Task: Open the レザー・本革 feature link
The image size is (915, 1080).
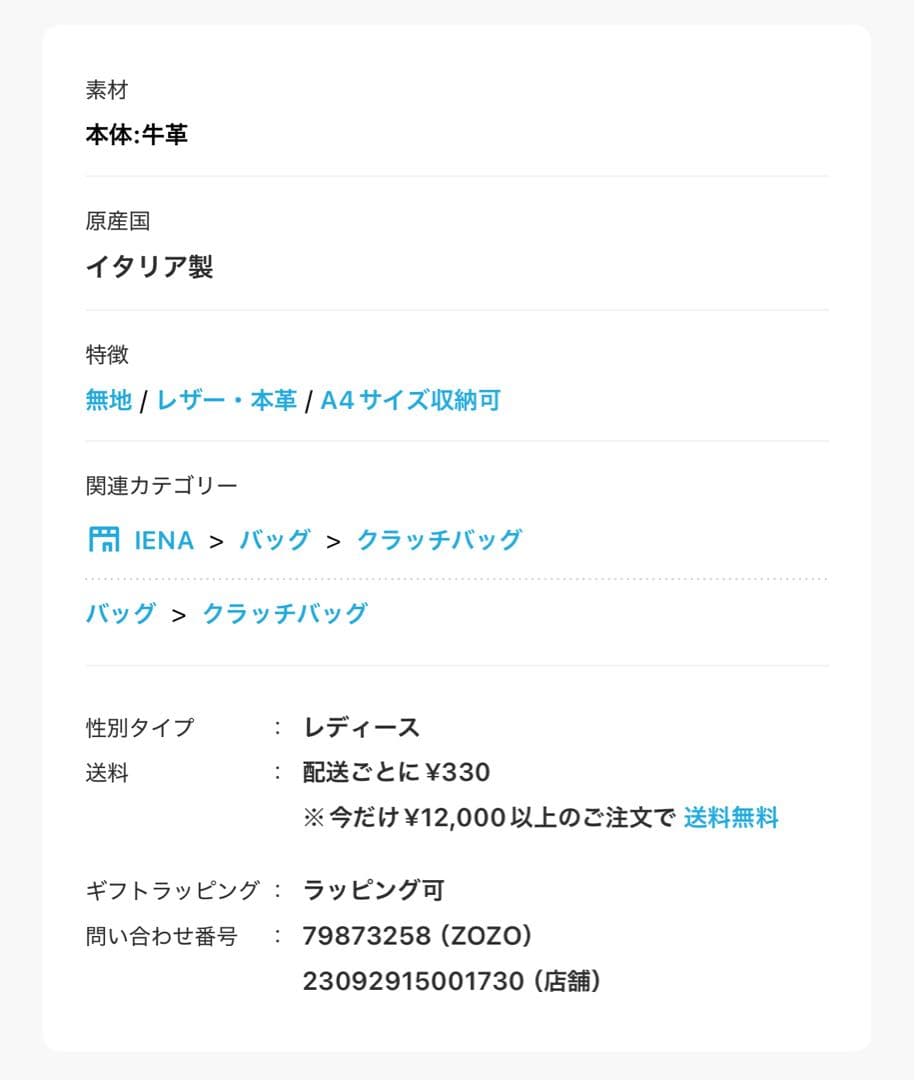Action: (227, 401)
